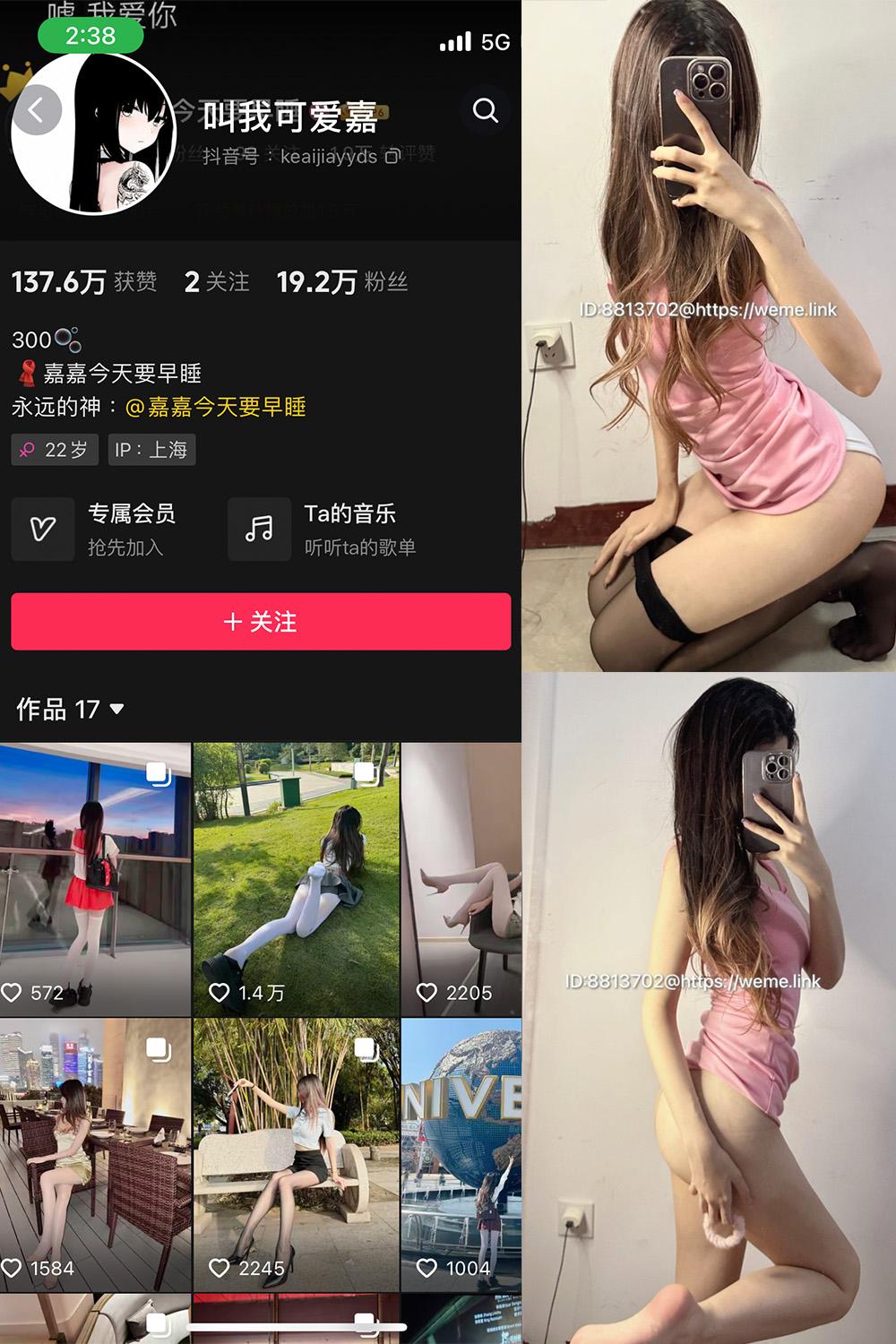Screen dimensions: 896x1344
Task: Open Ta的音乐 via the music note icon
Action: point(259,529)
